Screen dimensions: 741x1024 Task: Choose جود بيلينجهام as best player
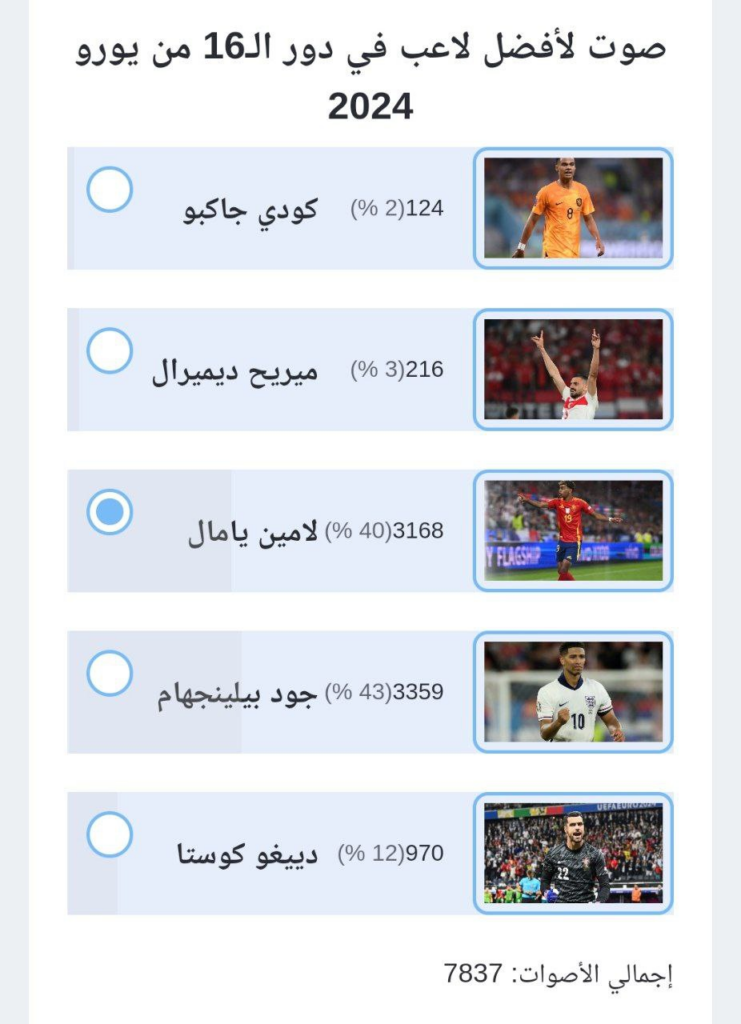tap(110, 673)
